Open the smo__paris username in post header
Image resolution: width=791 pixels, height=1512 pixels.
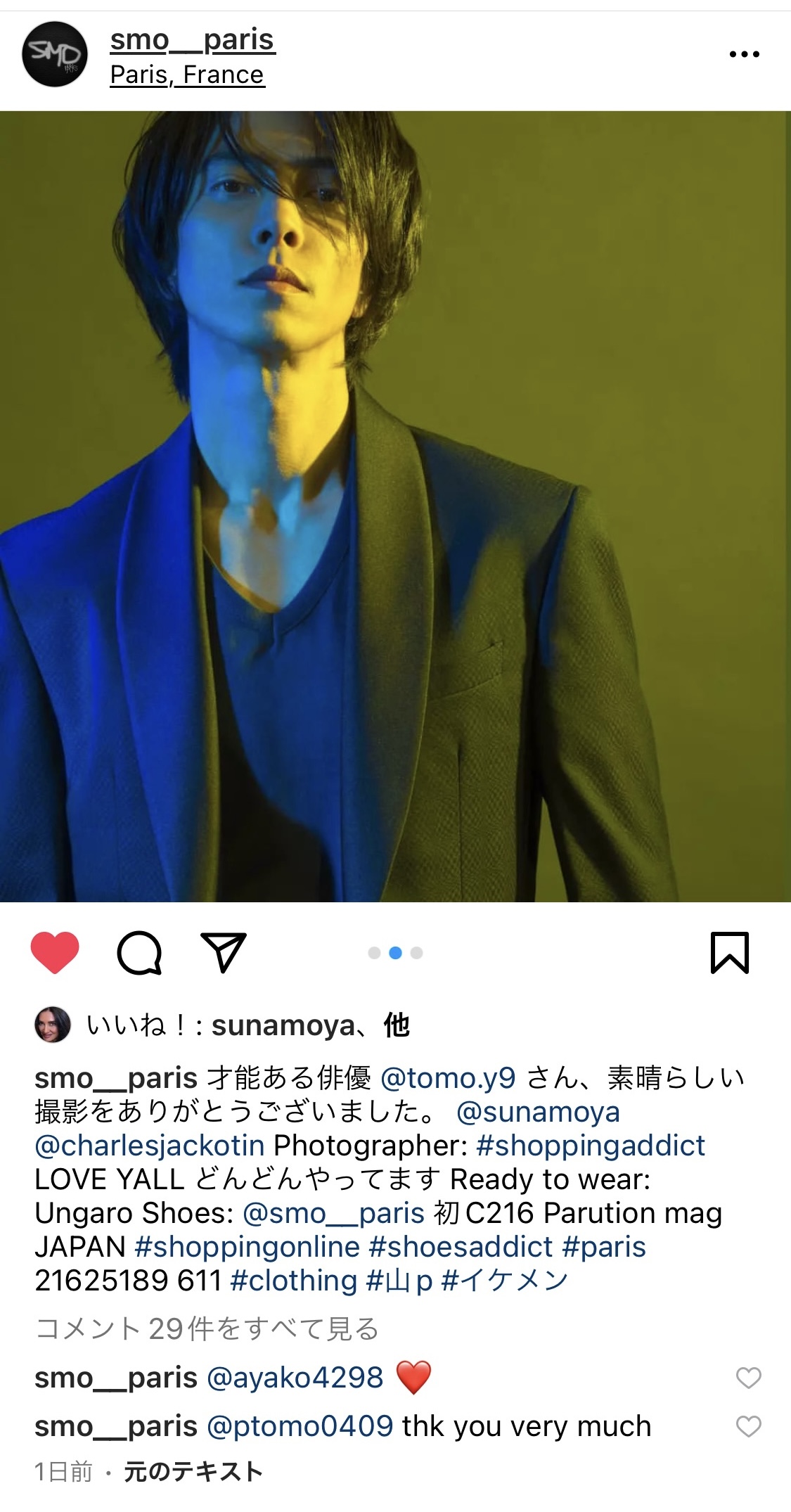(x=193, y=39)
